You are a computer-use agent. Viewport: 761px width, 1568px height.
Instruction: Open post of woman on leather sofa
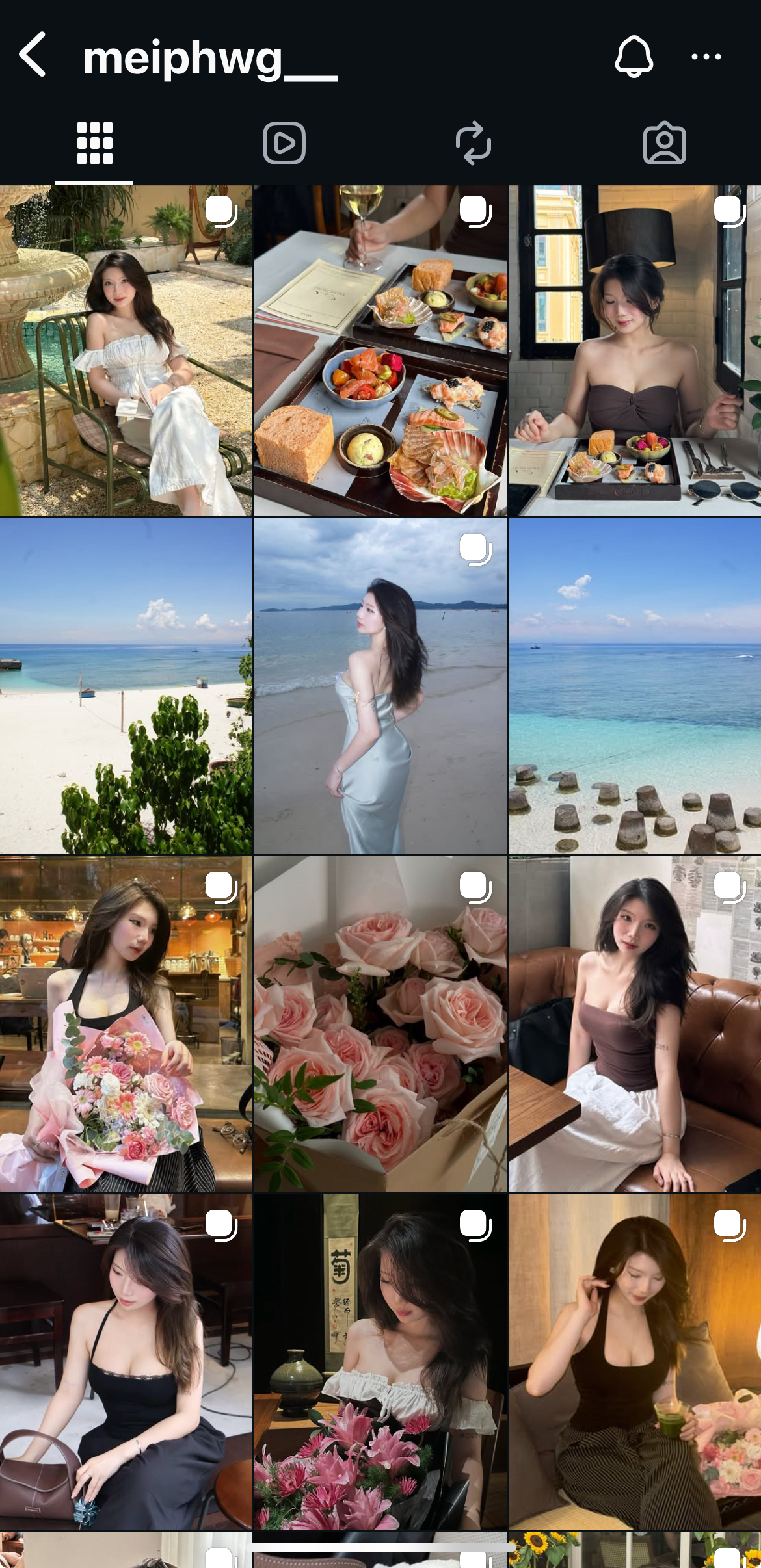click(634, 1024)
